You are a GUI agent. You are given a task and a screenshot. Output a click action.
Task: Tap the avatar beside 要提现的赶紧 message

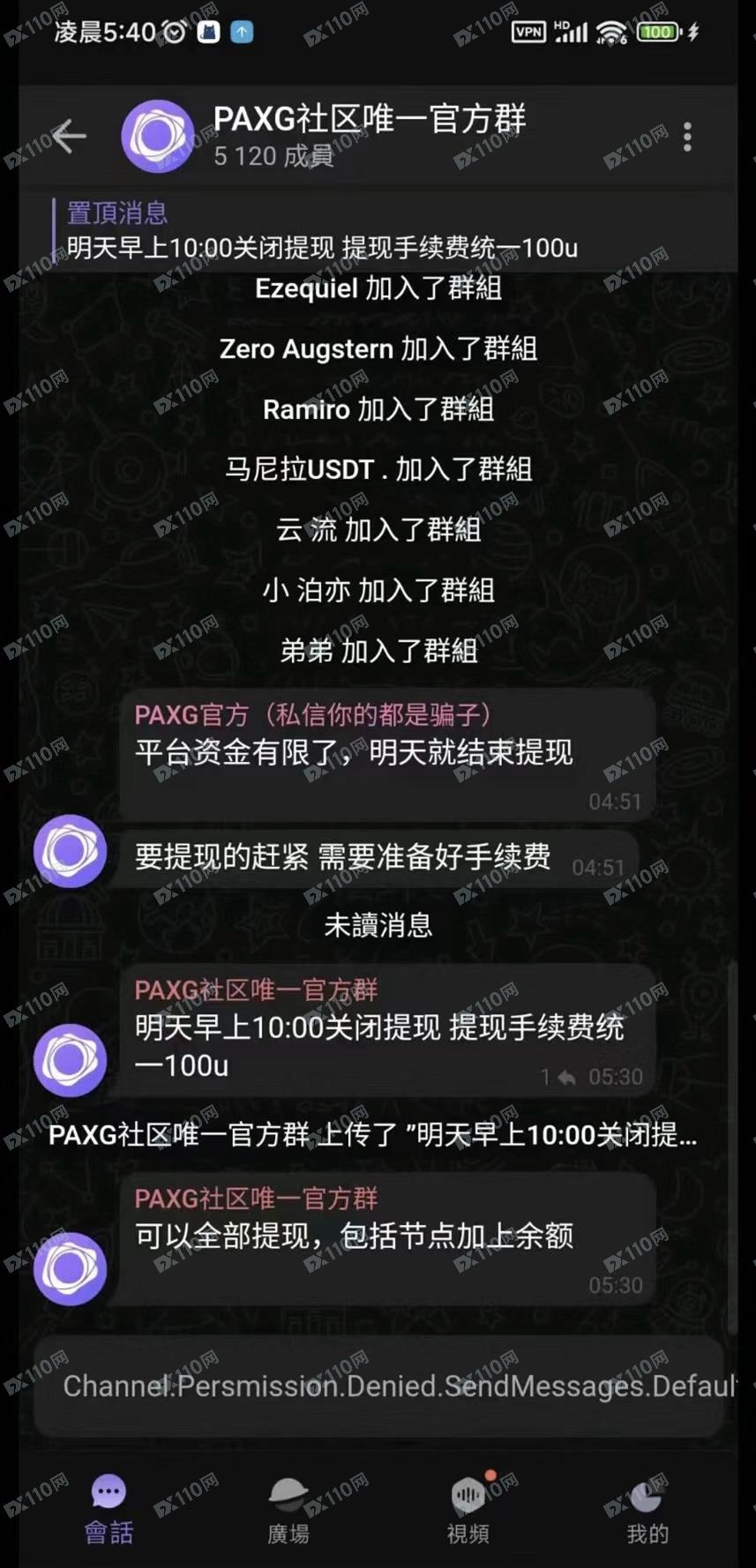[70, 851]
